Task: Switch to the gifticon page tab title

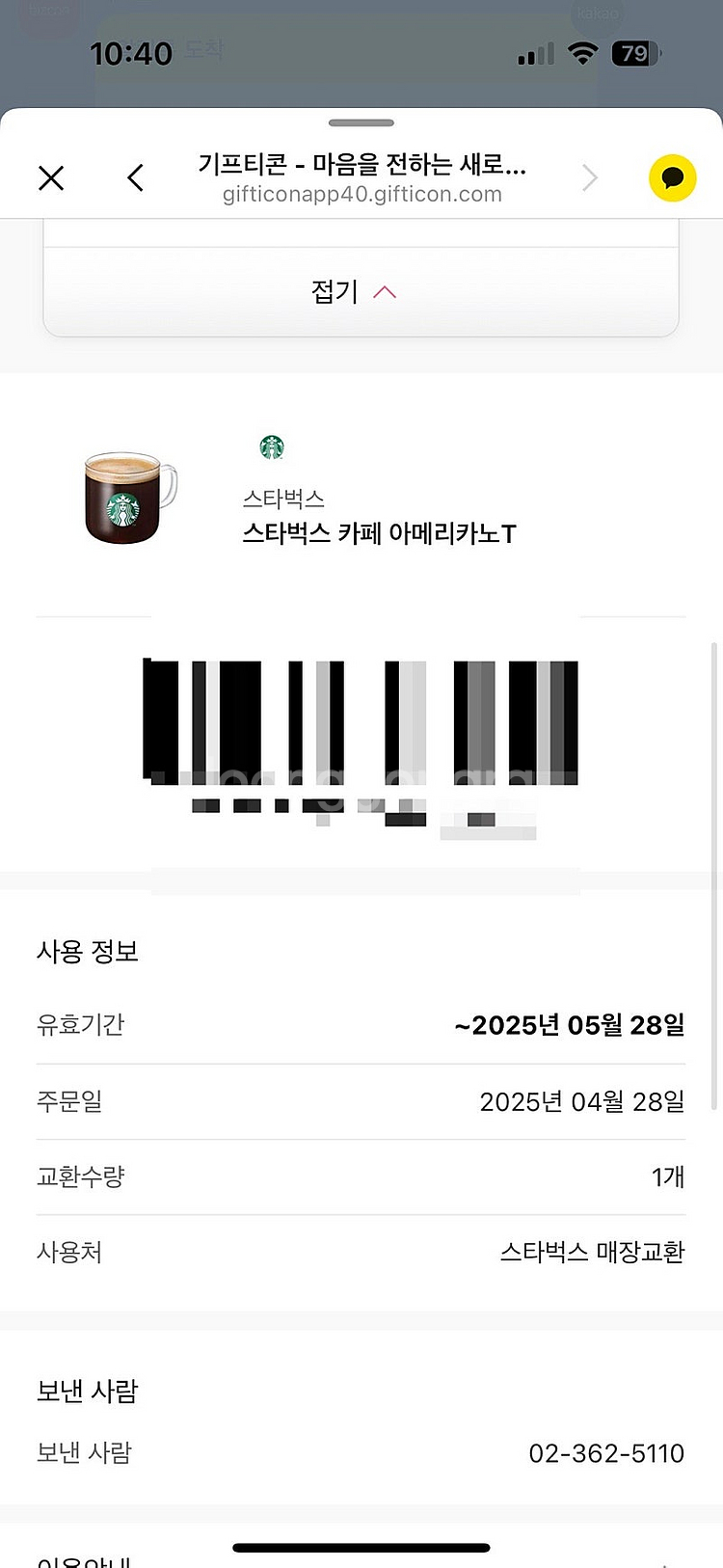Action: (x=361, y=166)
